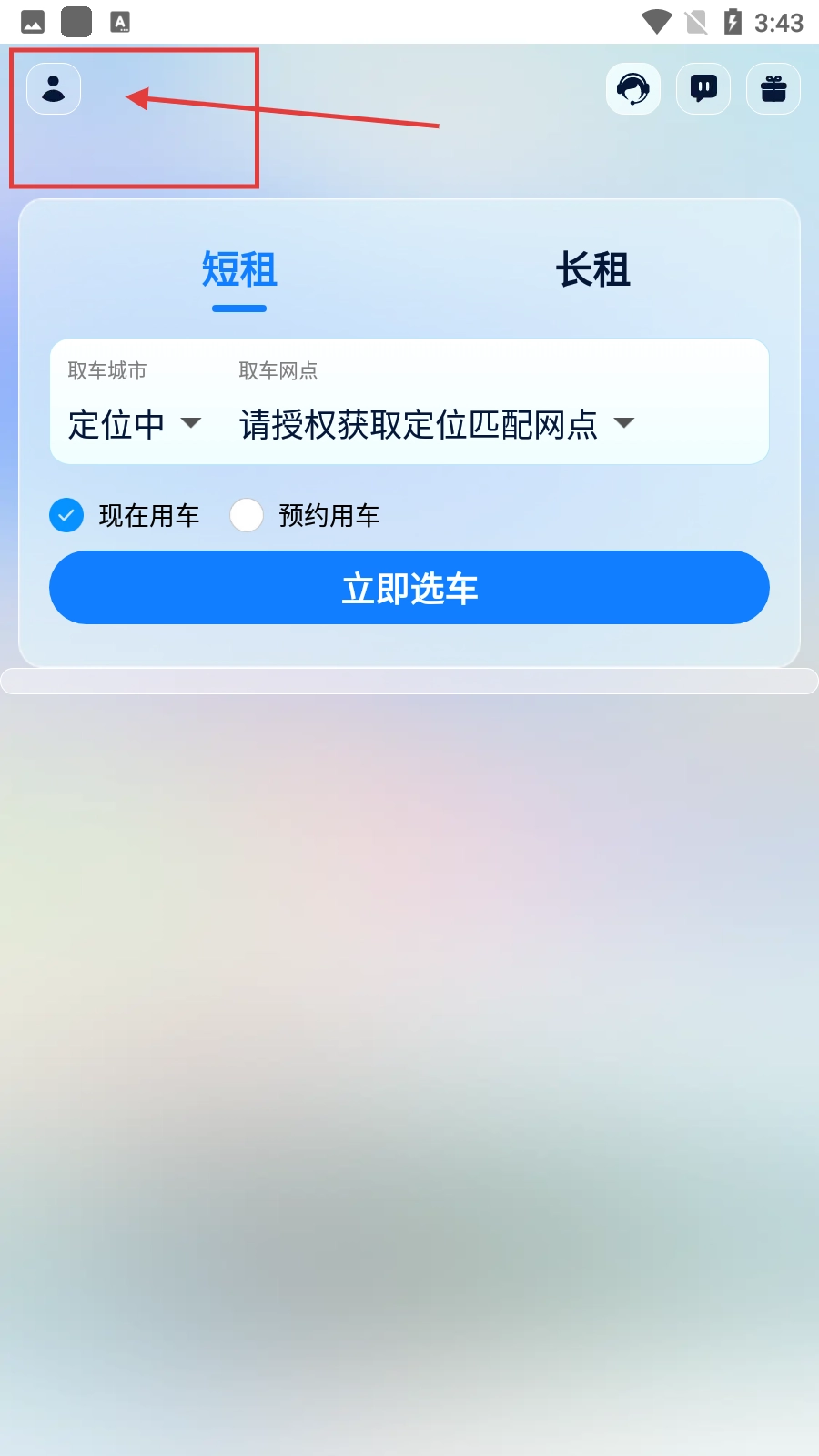Expand the 取车城市 dropdown
The image size is (819, 1456).
point(135,423)
